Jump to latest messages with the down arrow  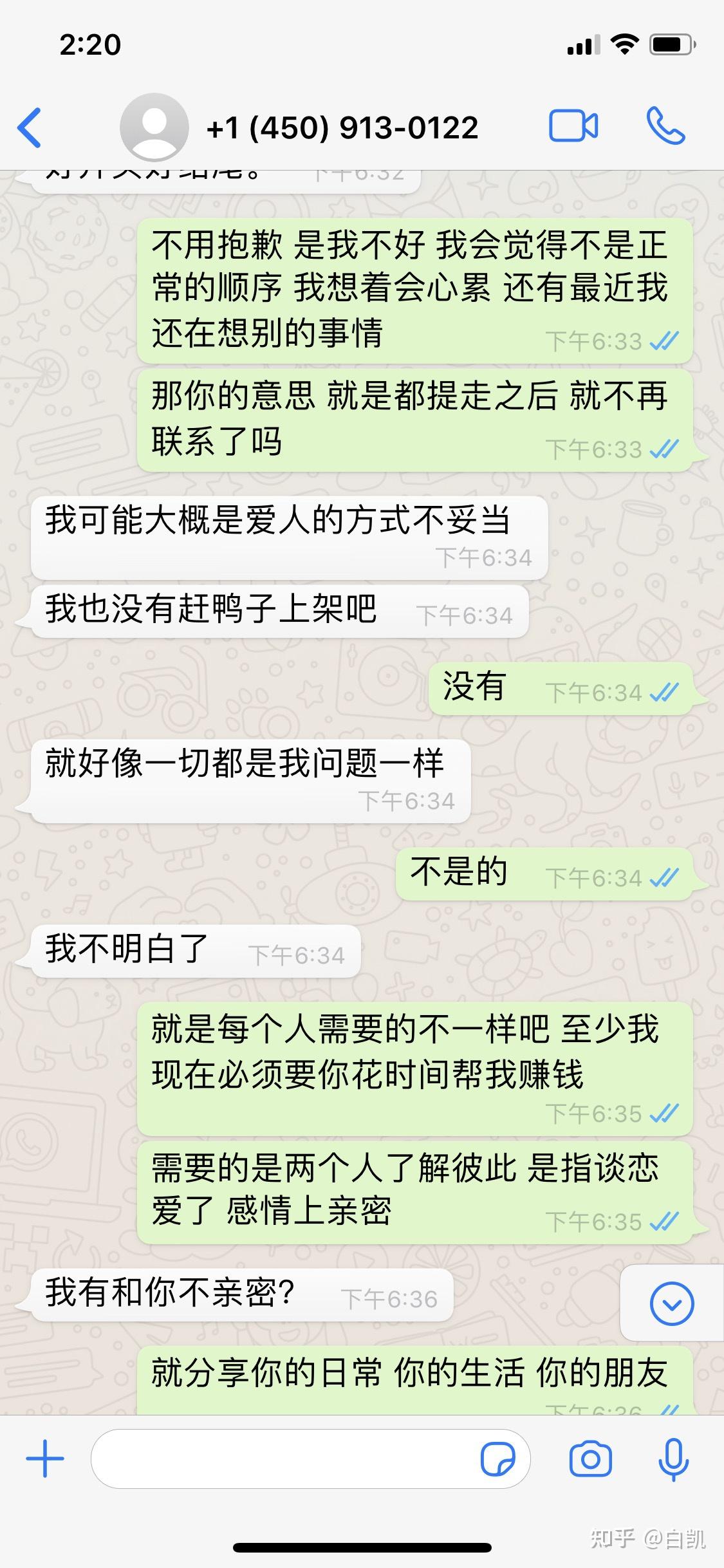tap(671, 1303)
